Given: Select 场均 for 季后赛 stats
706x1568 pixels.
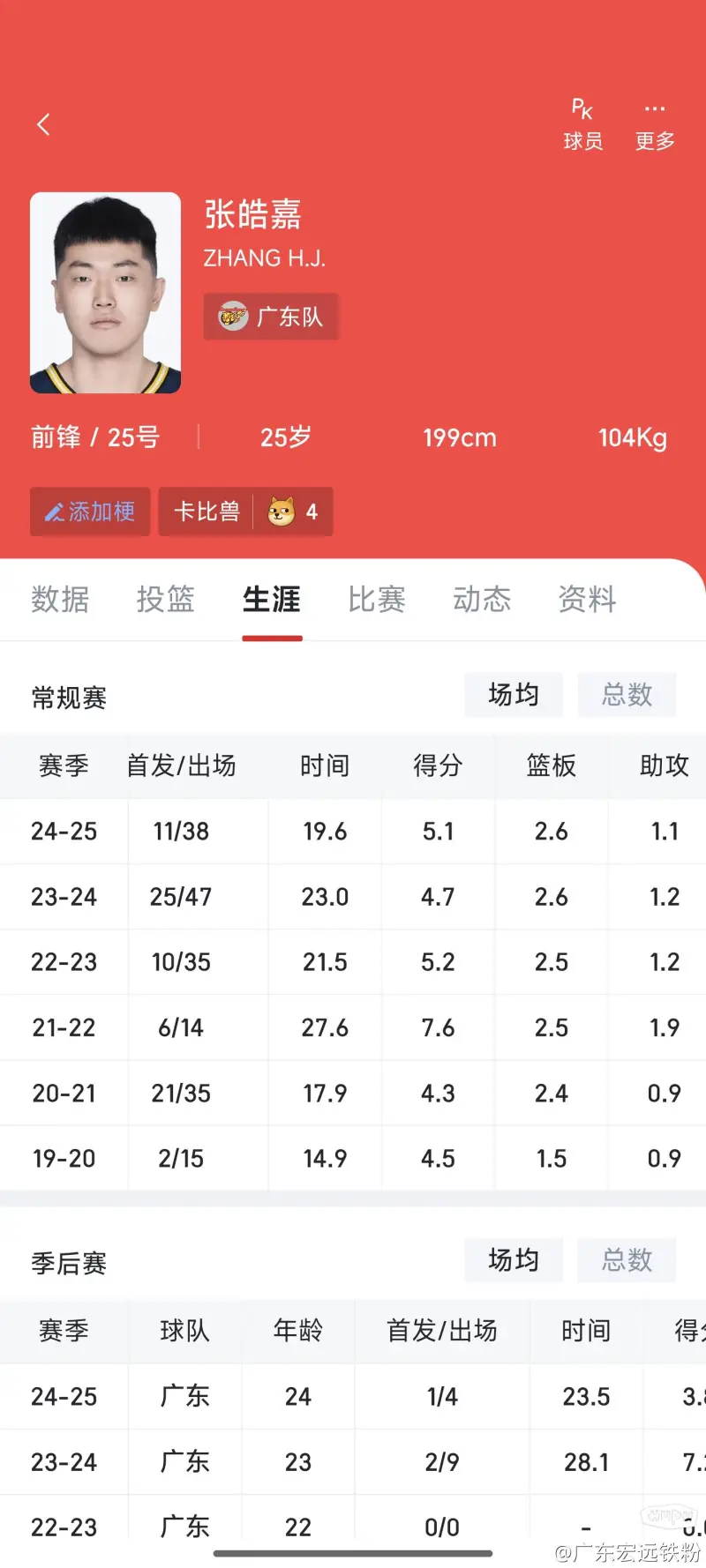Looking at the screenshot, I should coord(514,1260).
